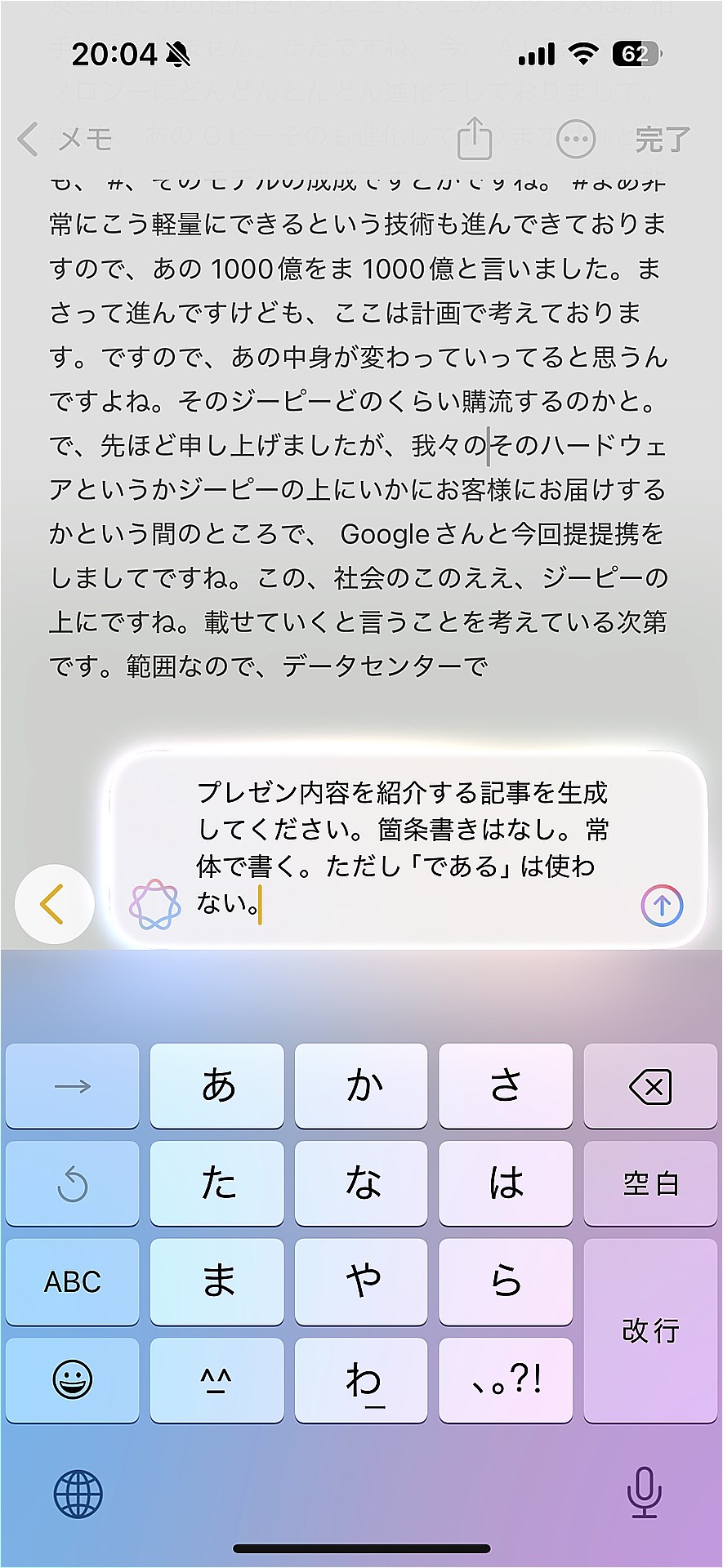
Task: Submit the prompt with the up arrow
Action: click(x=662, y=905)
